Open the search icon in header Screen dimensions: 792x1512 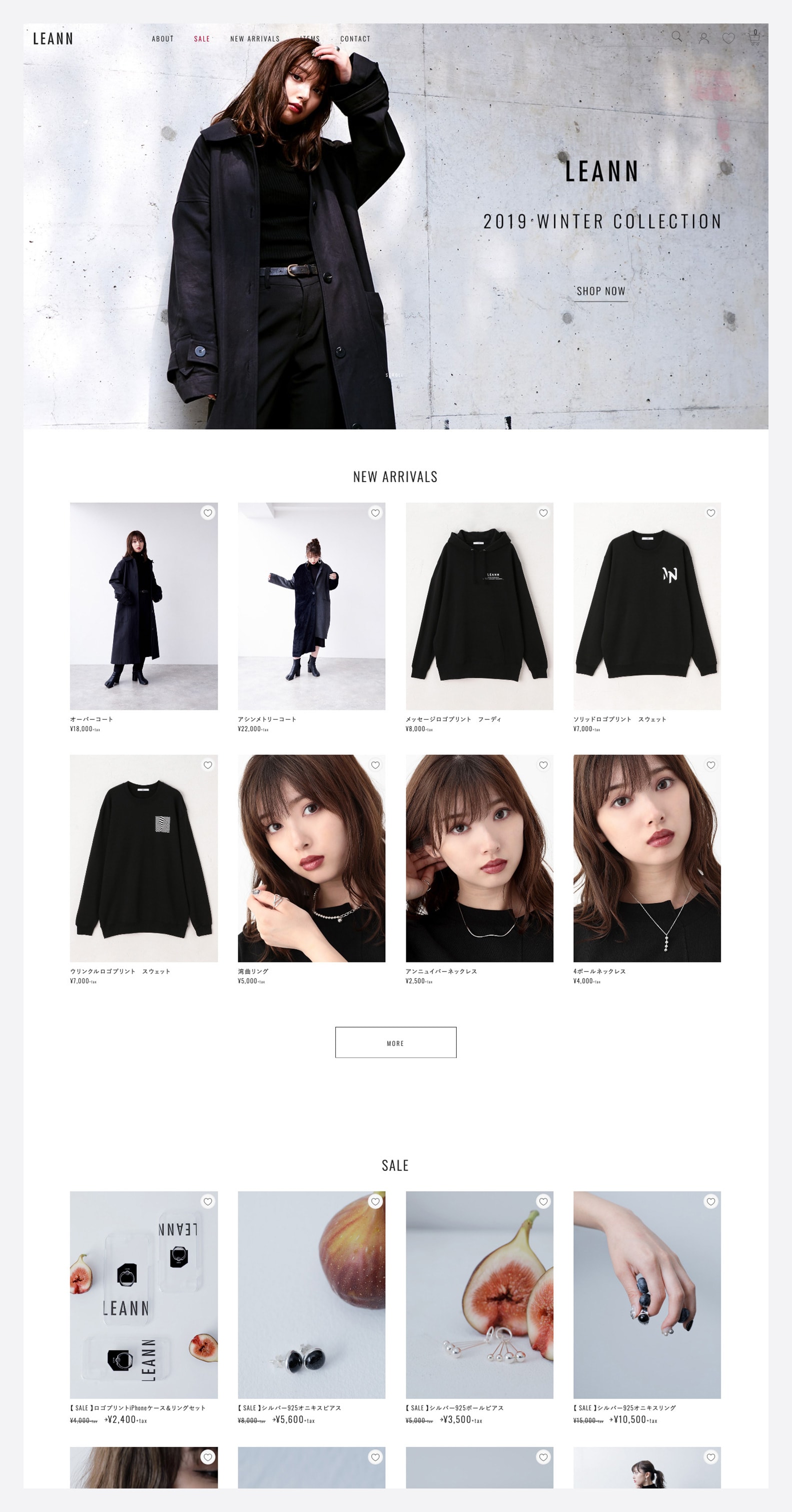tap(677, 37)
